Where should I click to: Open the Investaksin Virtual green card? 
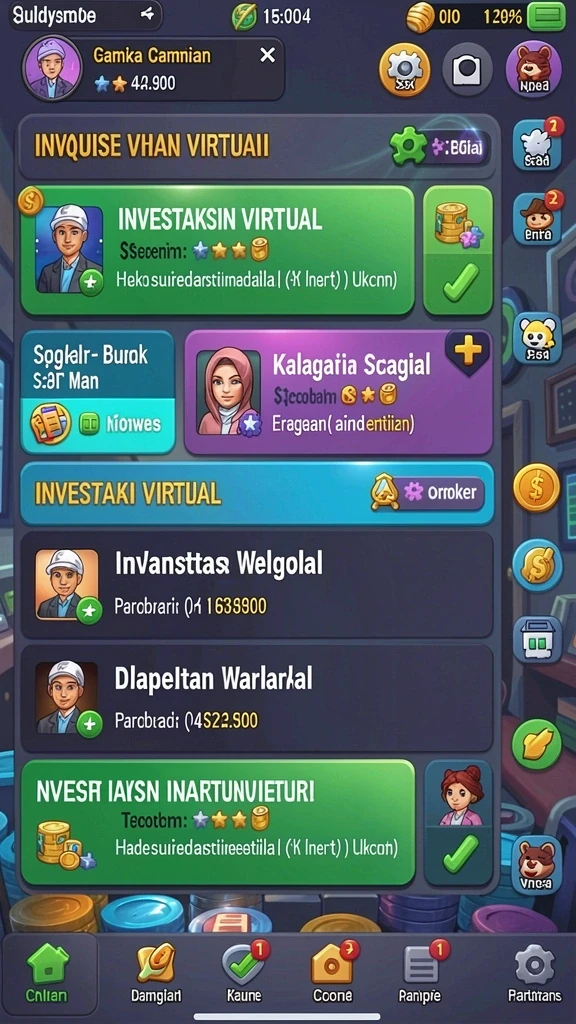pyautogui.click(x=217, y=250)
